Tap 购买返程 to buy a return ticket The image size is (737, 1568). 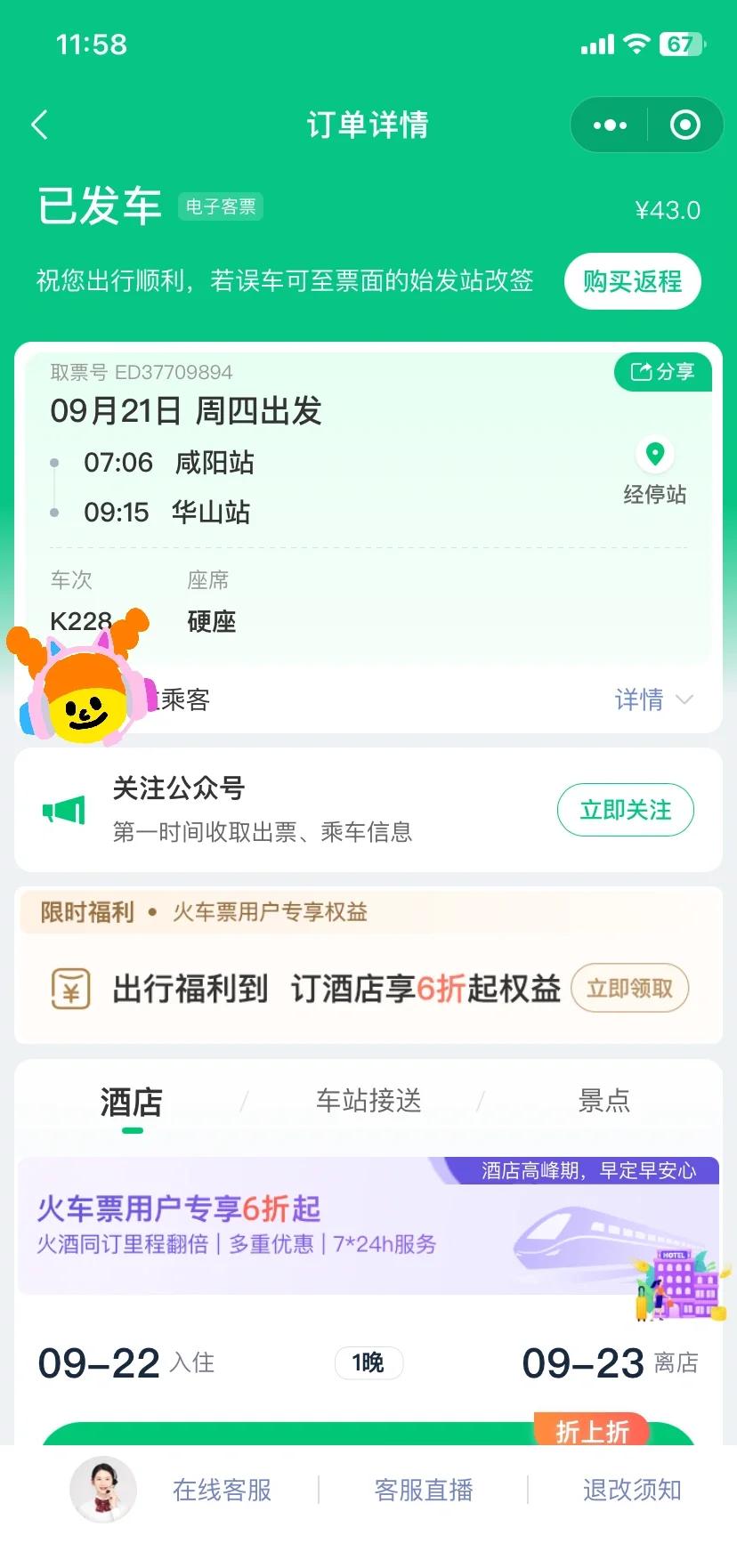632,282
